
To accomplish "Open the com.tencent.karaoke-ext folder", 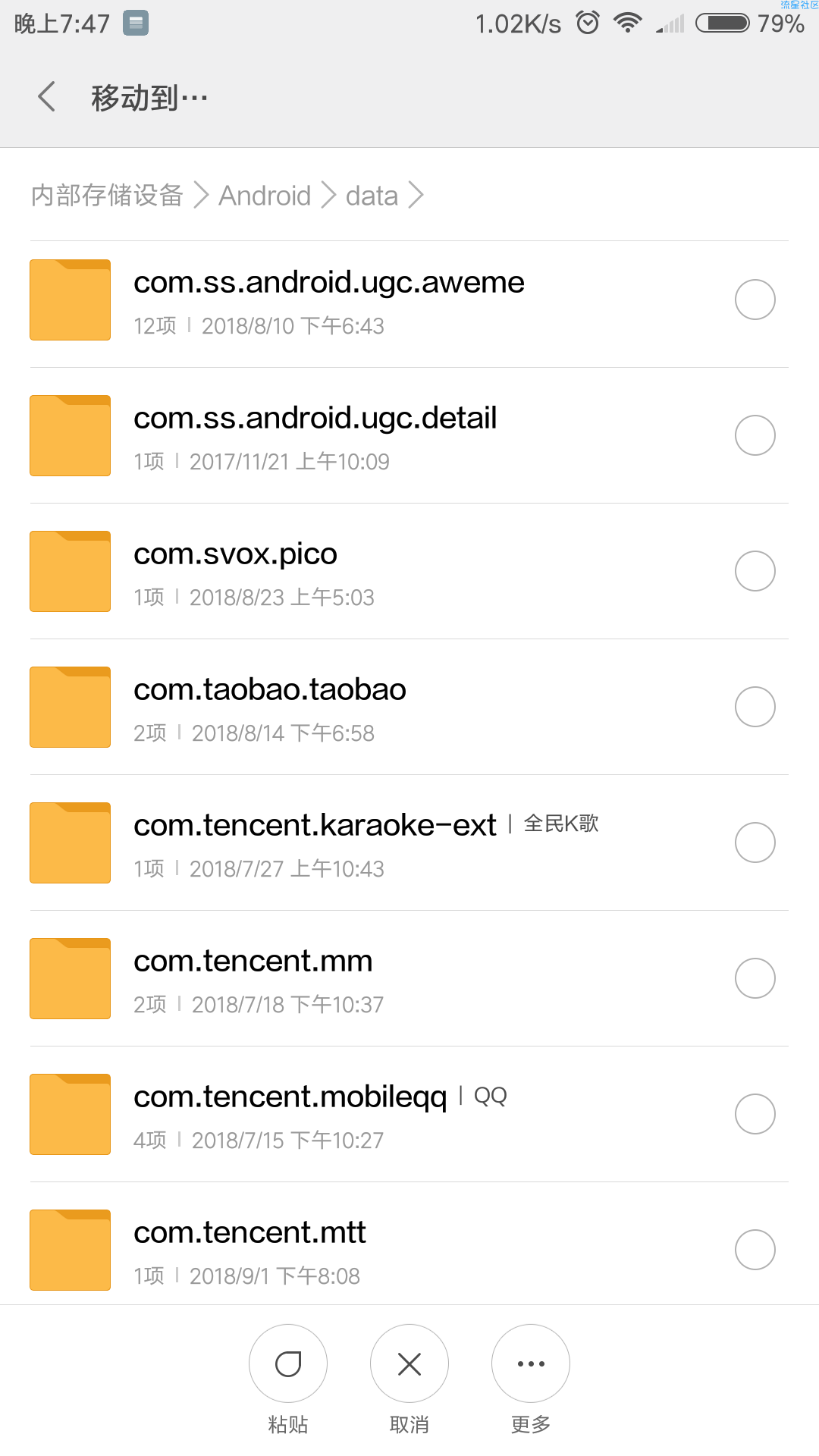I will point(409,843).
